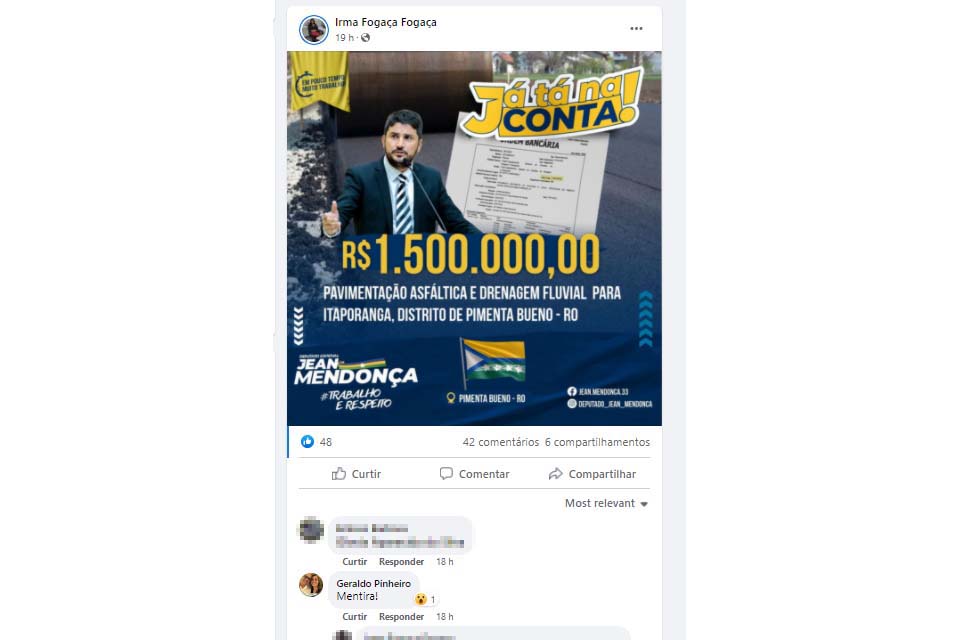Tap Comentar to write a comment
The image size is (960, 640).
(474, 474)
